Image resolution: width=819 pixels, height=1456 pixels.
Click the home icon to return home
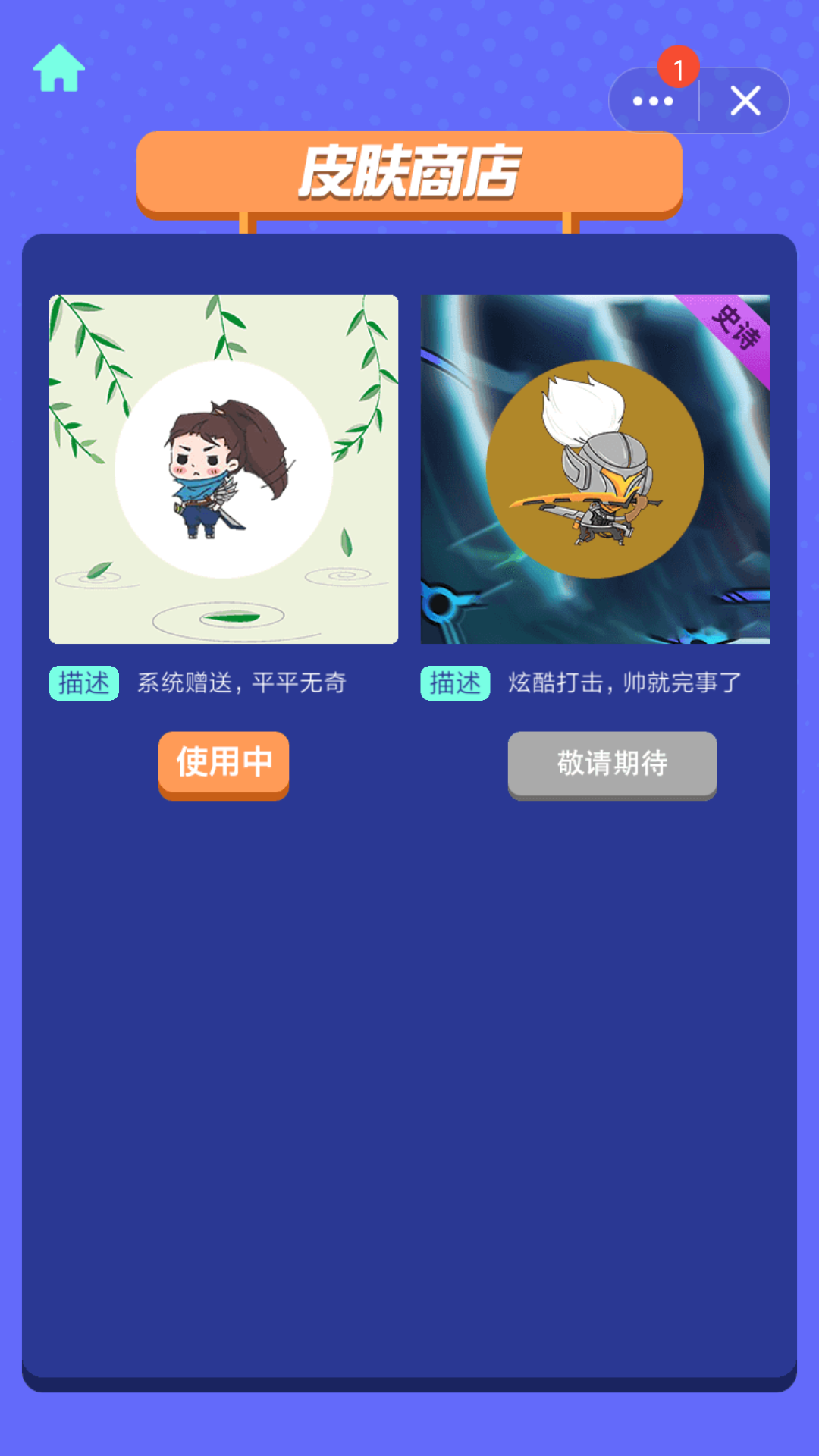(x=61, y=70)
